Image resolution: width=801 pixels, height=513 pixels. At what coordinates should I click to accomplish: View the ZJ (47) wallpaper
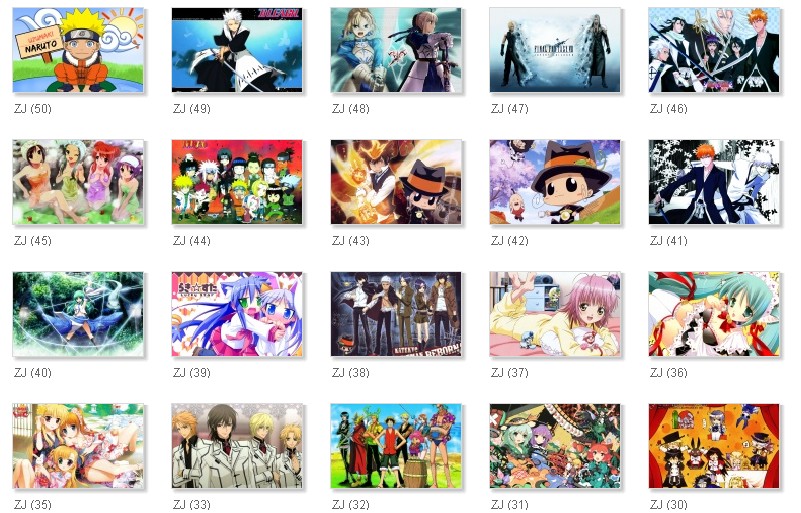point(555,50)
